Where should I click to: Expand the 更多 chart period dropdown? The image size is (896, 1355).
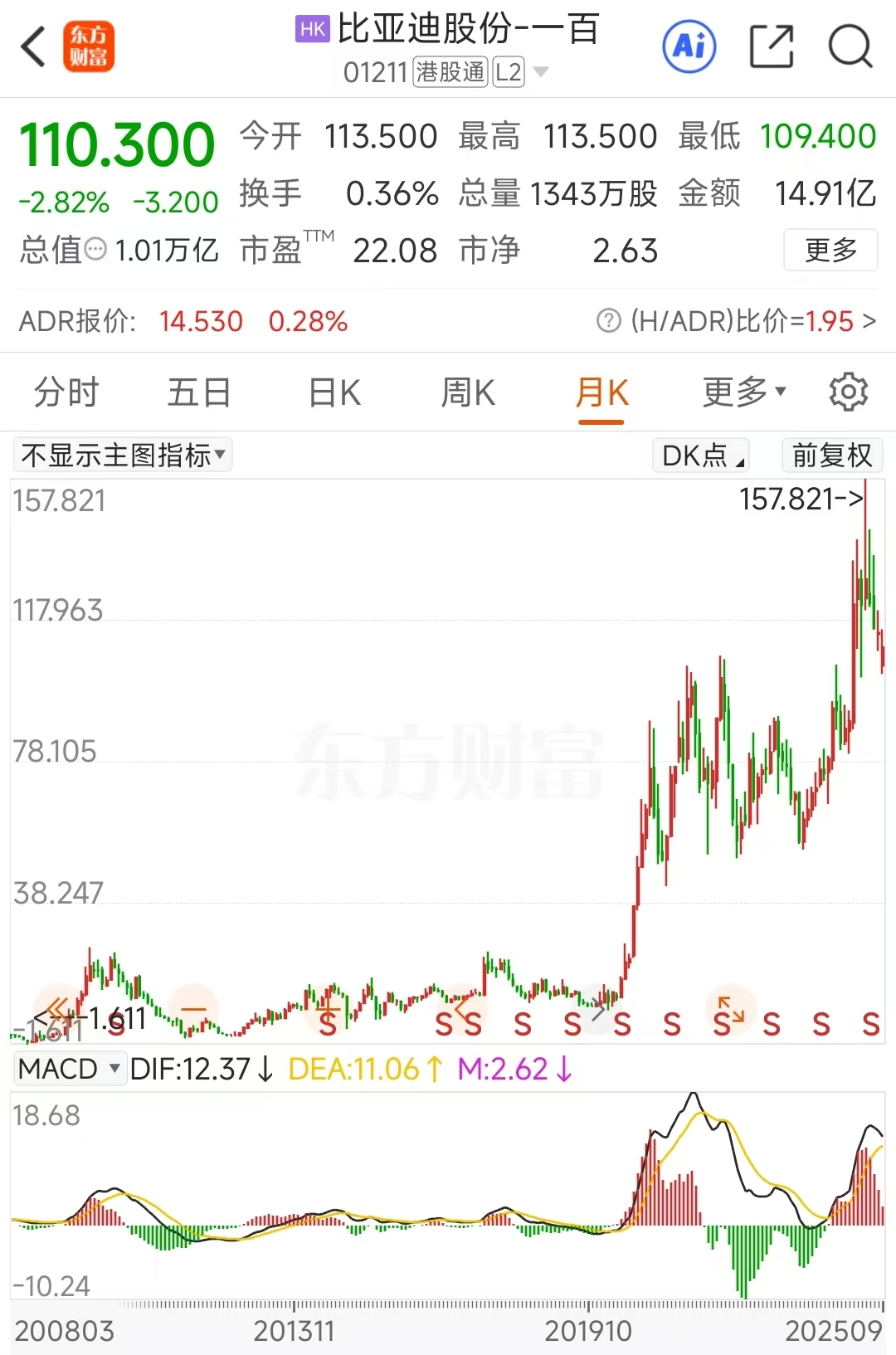pyautogui.click(x=743, y=392)
